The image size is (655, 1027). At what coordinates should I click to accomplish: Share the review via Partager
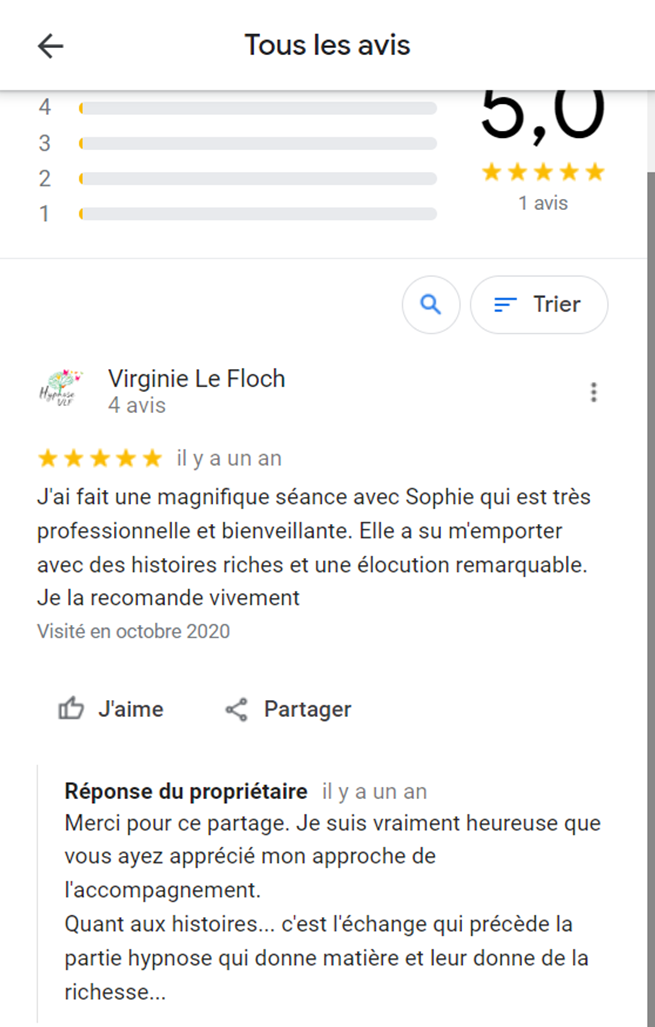(x=288, y=709)
